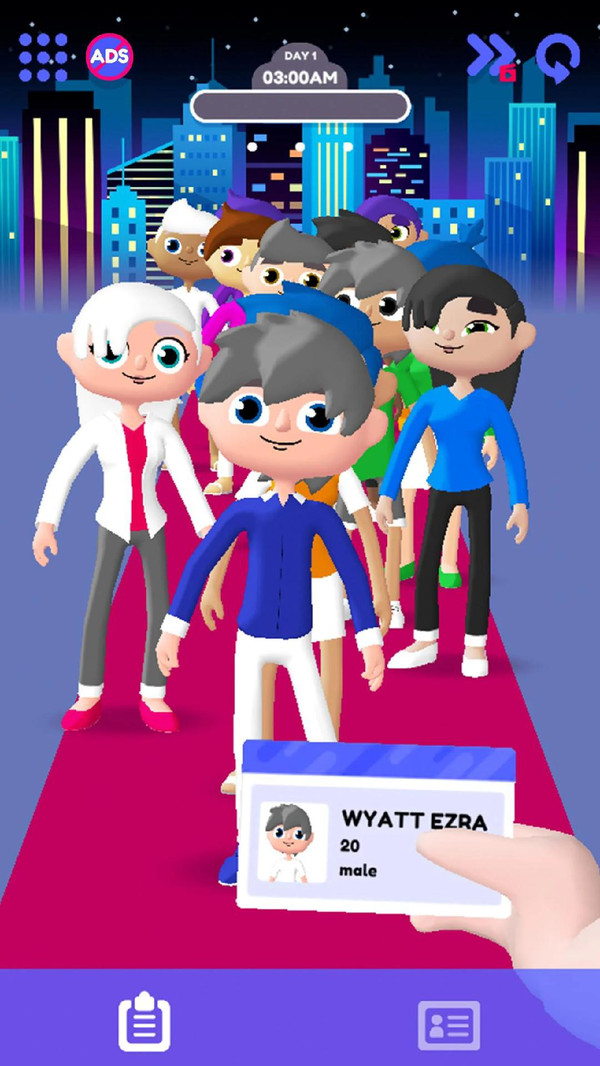Image resolution: width=600 pixels, height=1066 pixels.
Task: Open the clipboard checklist tab
Action: [x=145, y=1021]
